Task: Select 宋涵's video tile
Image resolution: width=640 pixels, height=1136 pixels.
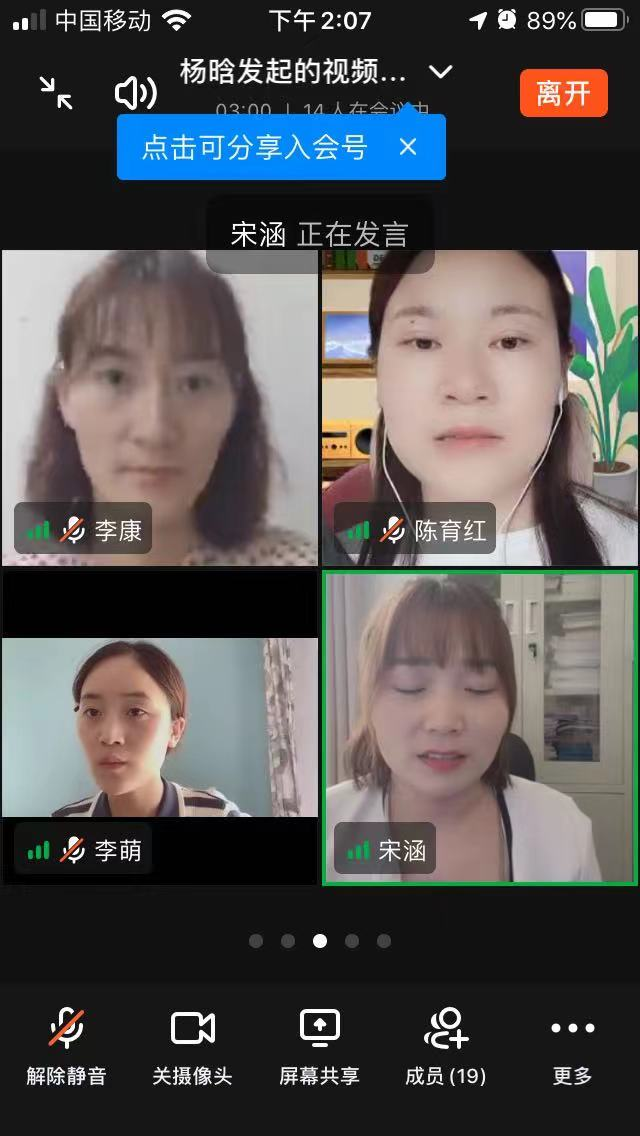Action: (480, 727)
